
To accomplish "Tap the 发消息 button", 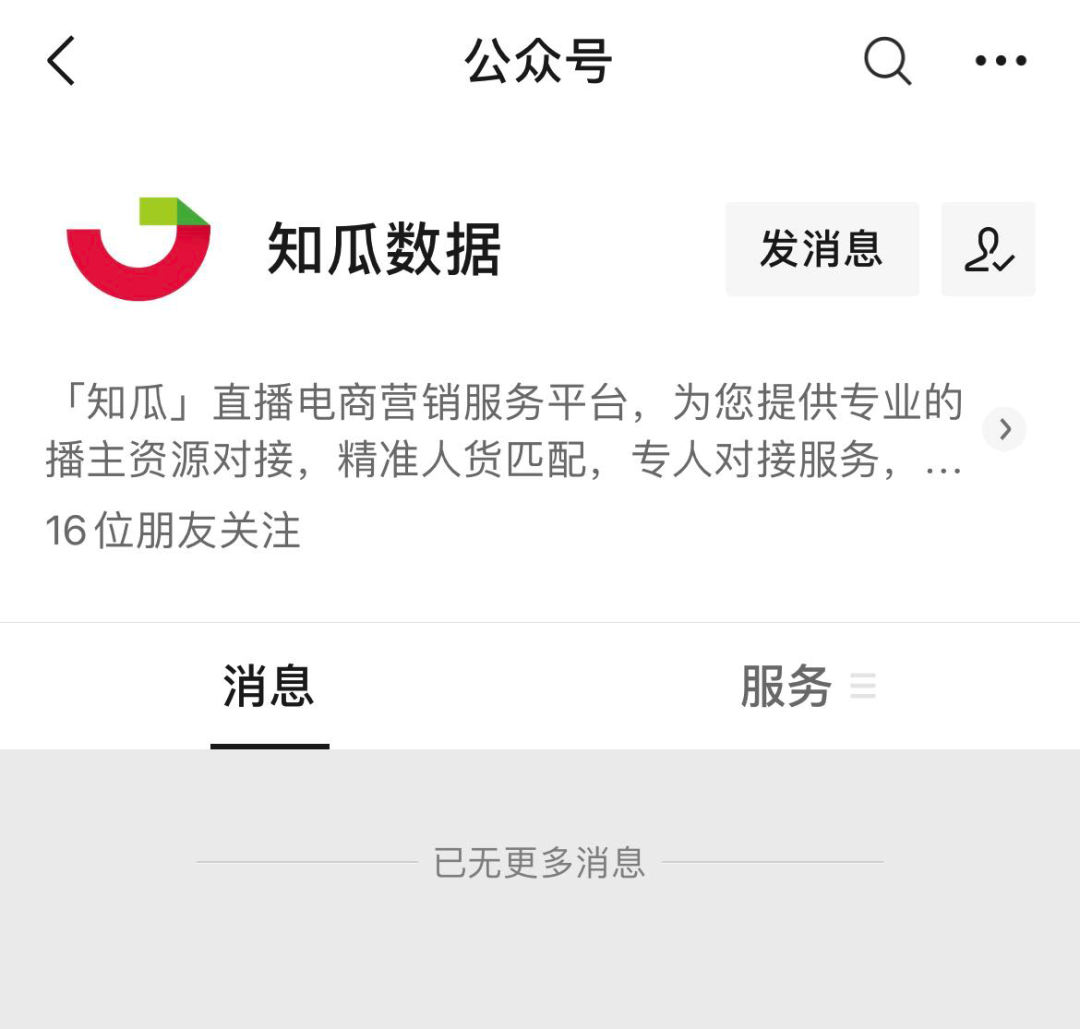I will pos(821,249).
